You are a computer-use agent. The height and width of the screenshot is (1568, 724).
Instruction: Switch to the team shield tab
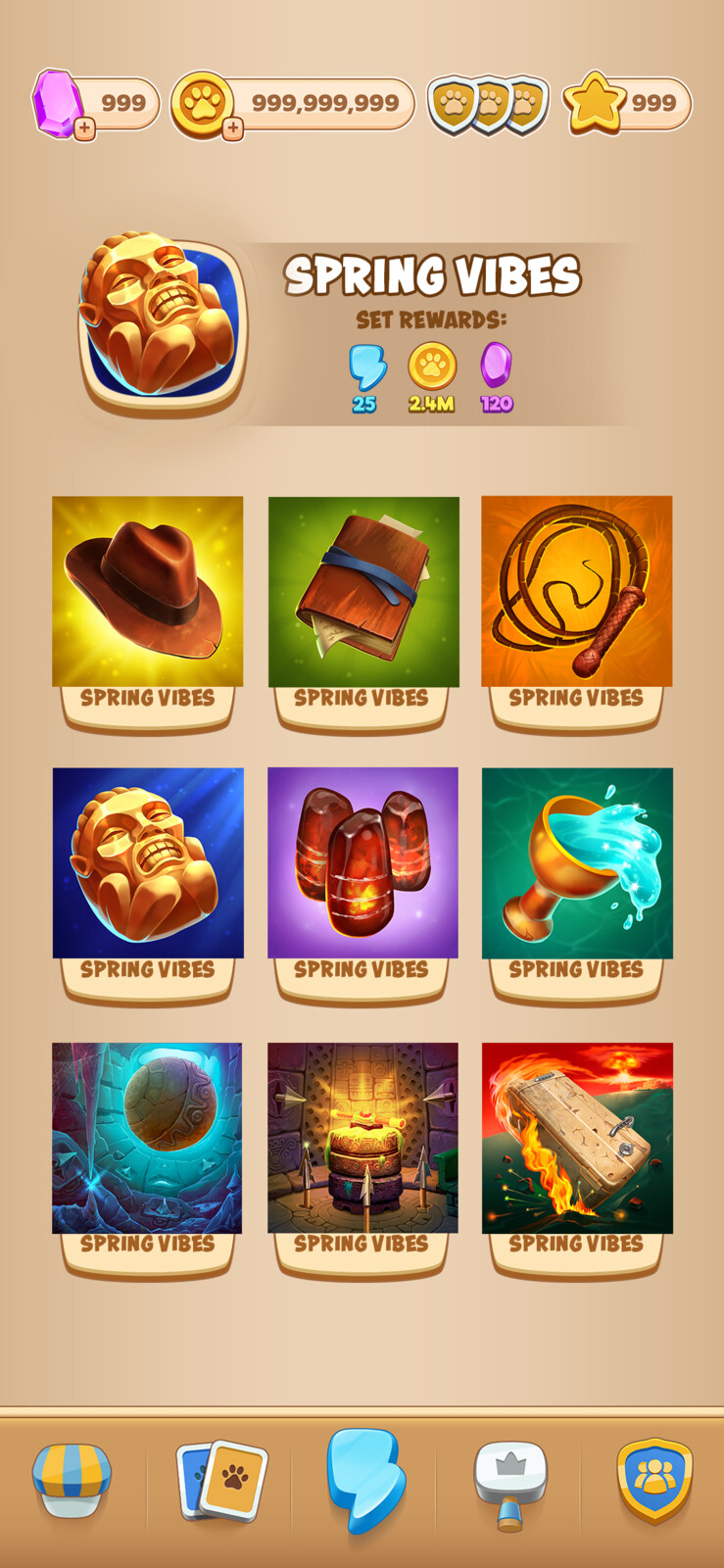pos(653,1479)
